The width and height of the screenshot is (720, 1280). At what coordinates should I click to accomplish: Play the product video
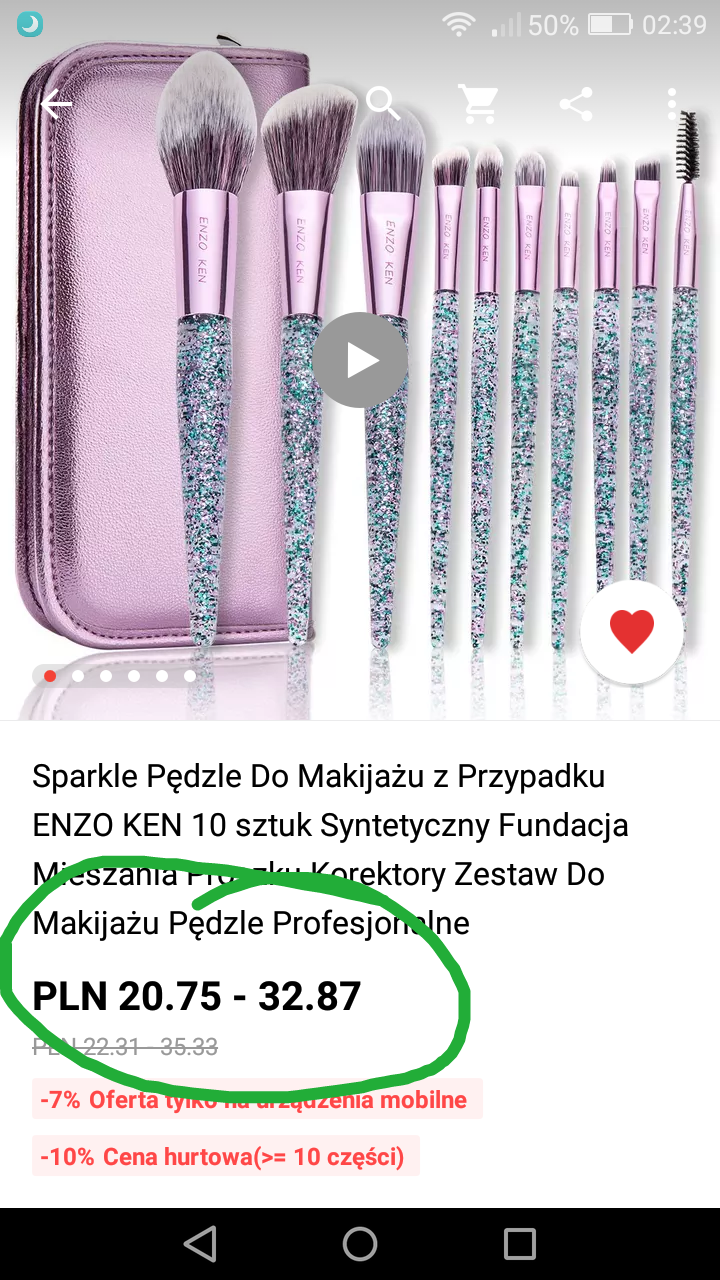(360, 360)
